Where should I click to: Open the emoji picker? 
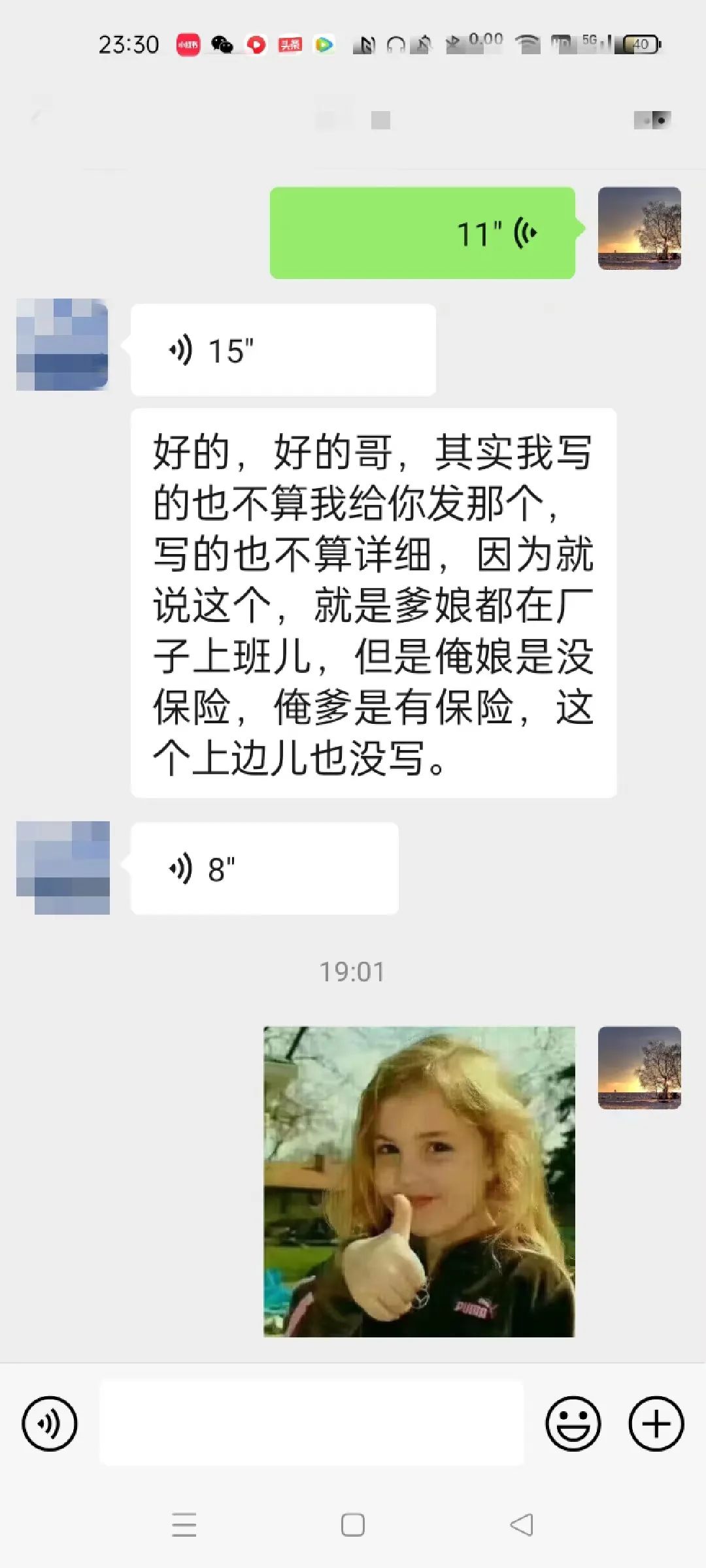(573, 1423)
